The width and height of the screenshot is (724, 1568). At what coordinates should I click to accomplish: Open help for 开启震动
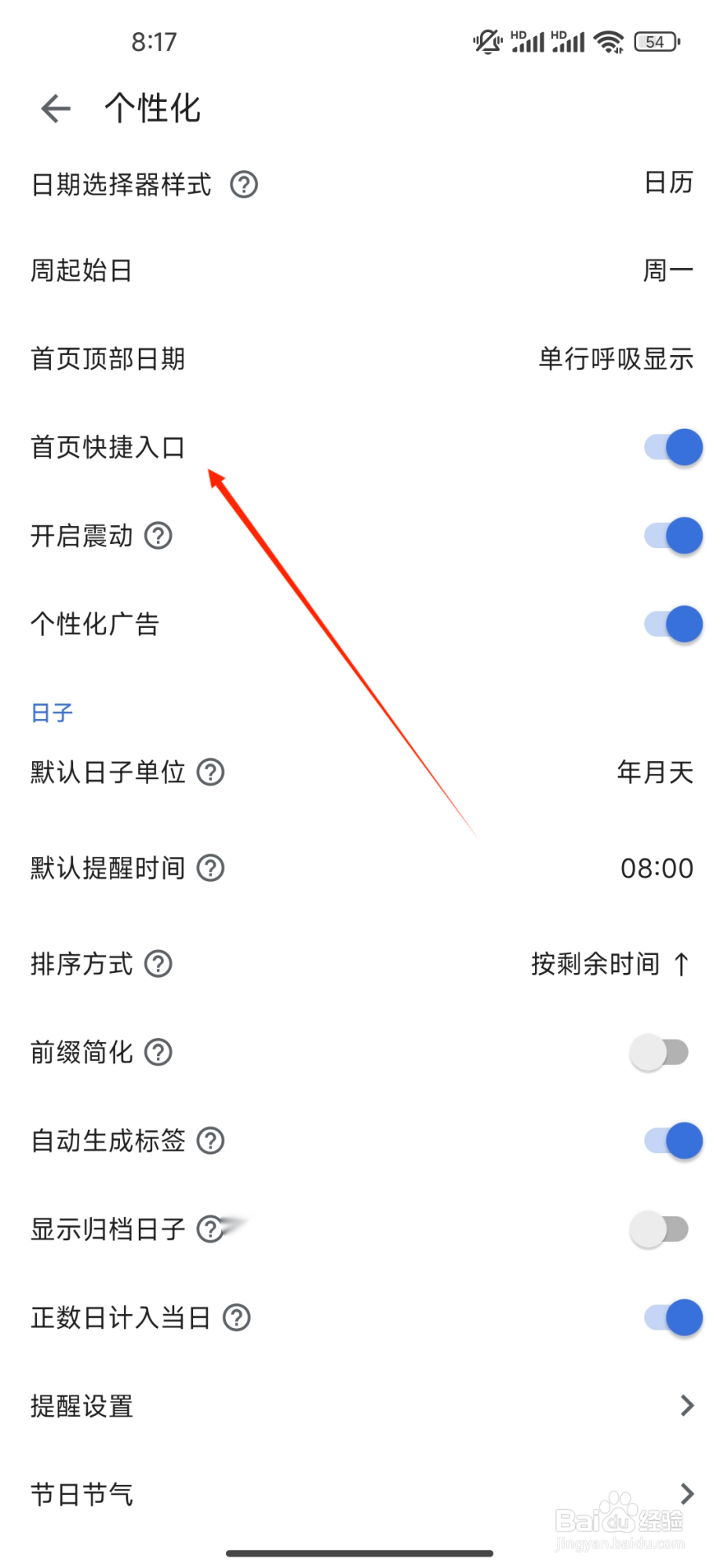(158, 536)
